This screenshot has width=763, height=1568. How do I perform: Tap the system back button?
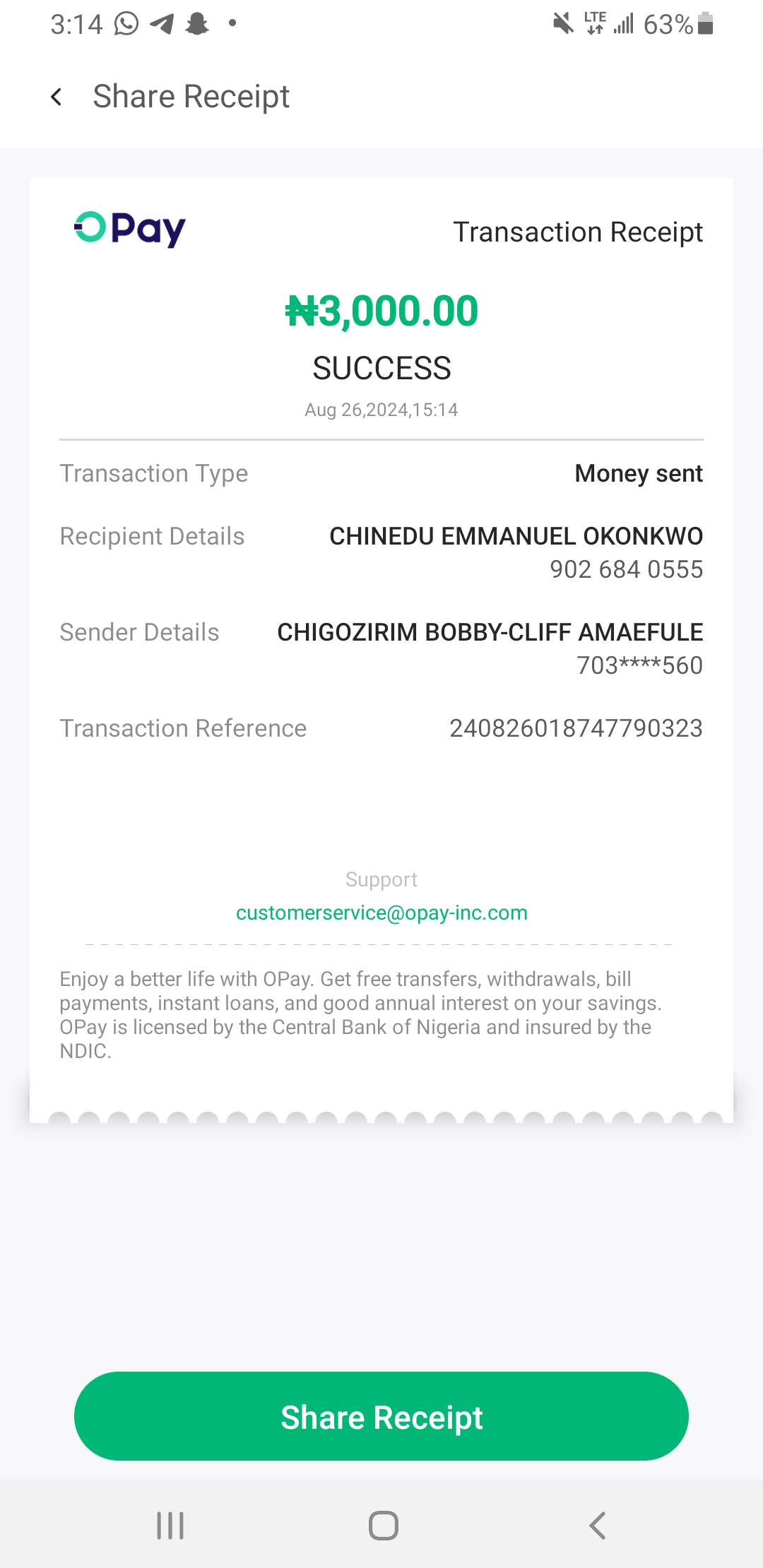coord(598,1526)
